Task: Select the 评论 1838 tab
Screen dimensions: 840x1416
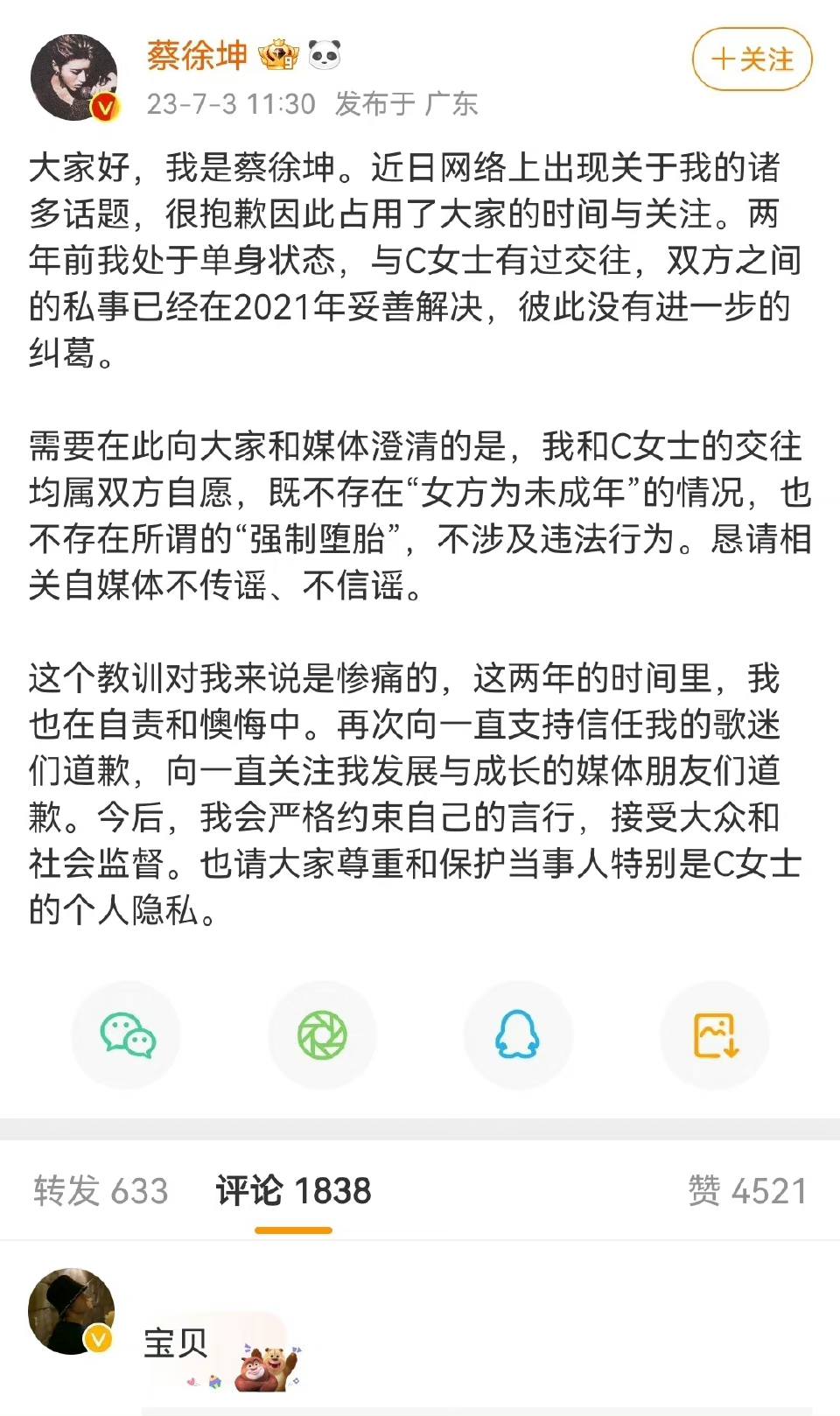Action: click(293, 1191)
